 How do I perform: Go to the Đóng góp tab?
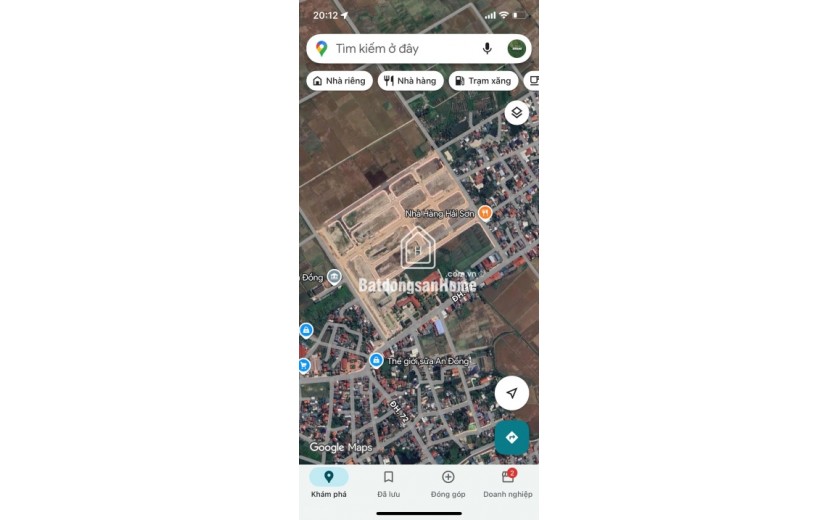point(448,483)
